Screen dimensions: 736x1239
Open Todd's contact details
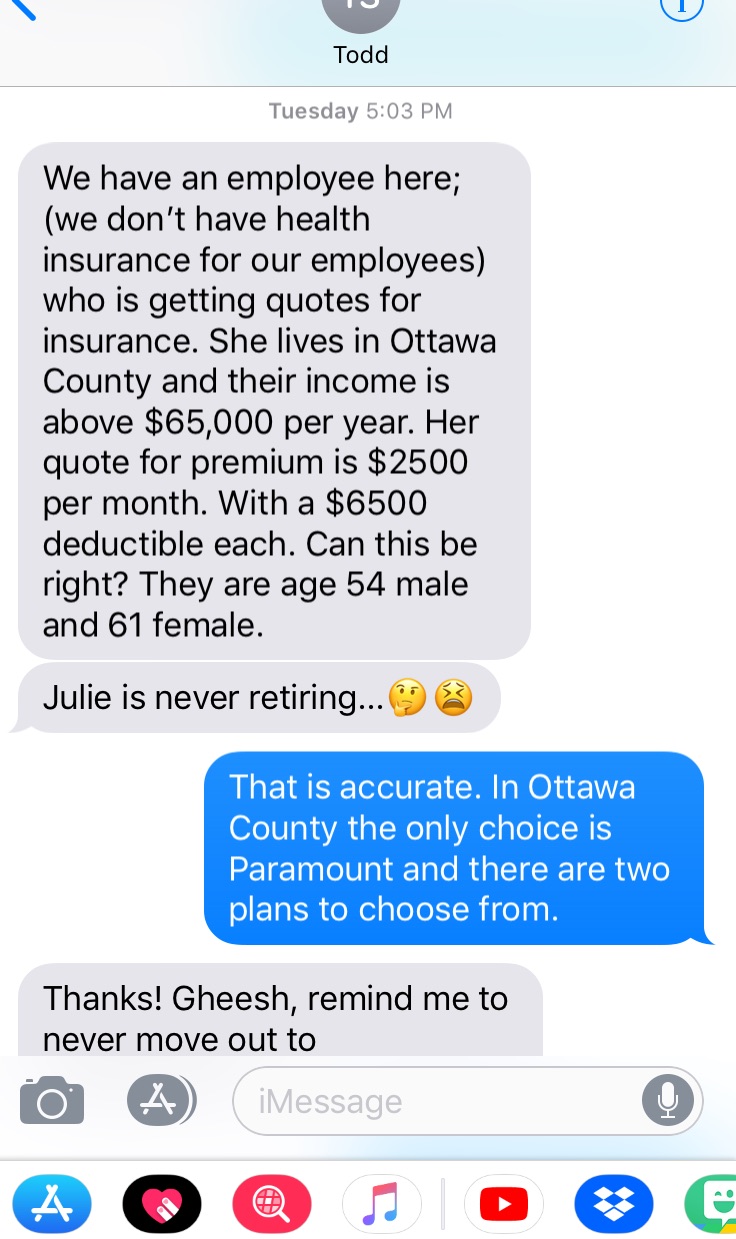(360, 34)
